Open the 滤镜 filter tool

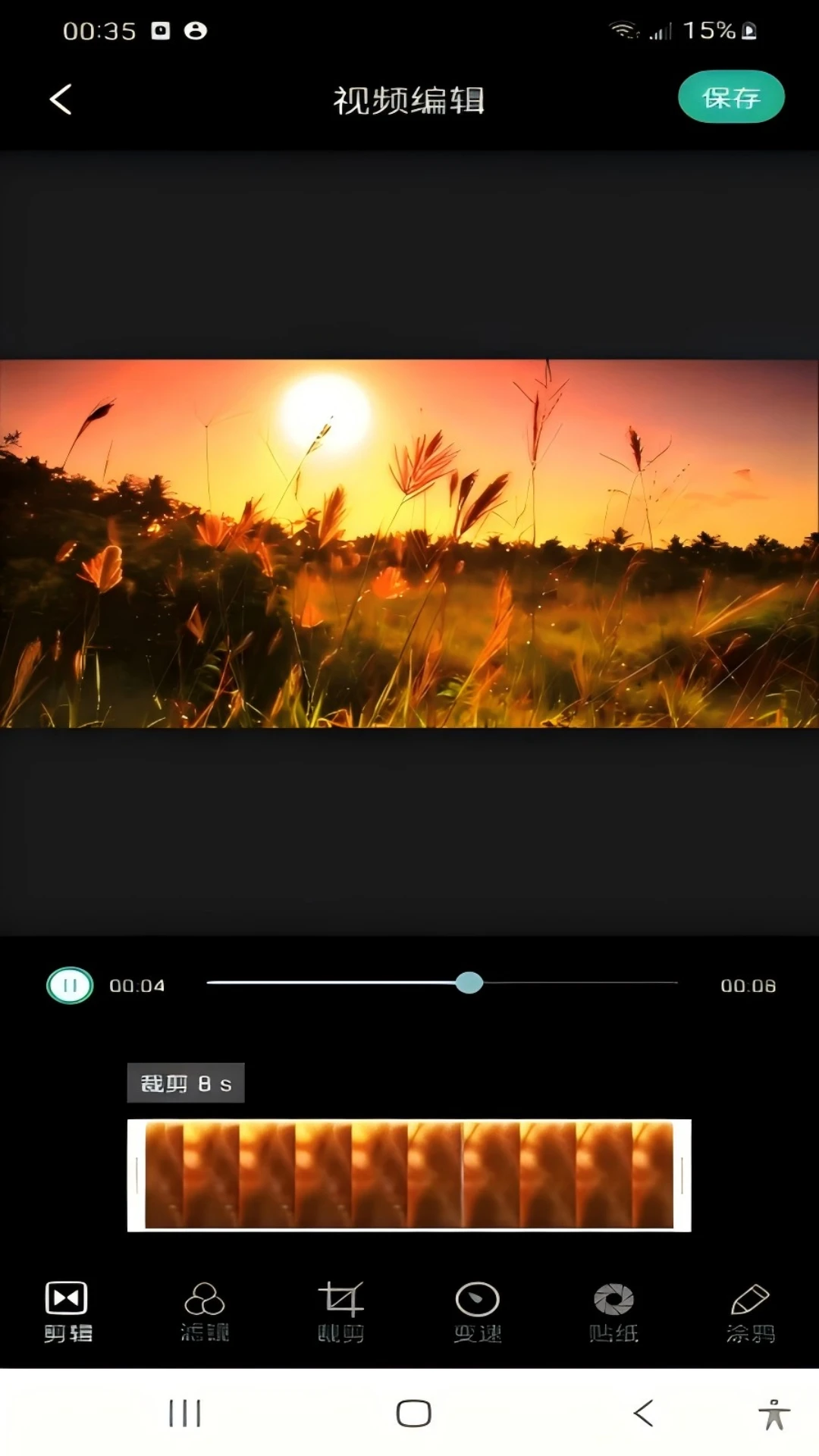[x=204, y=1310]
